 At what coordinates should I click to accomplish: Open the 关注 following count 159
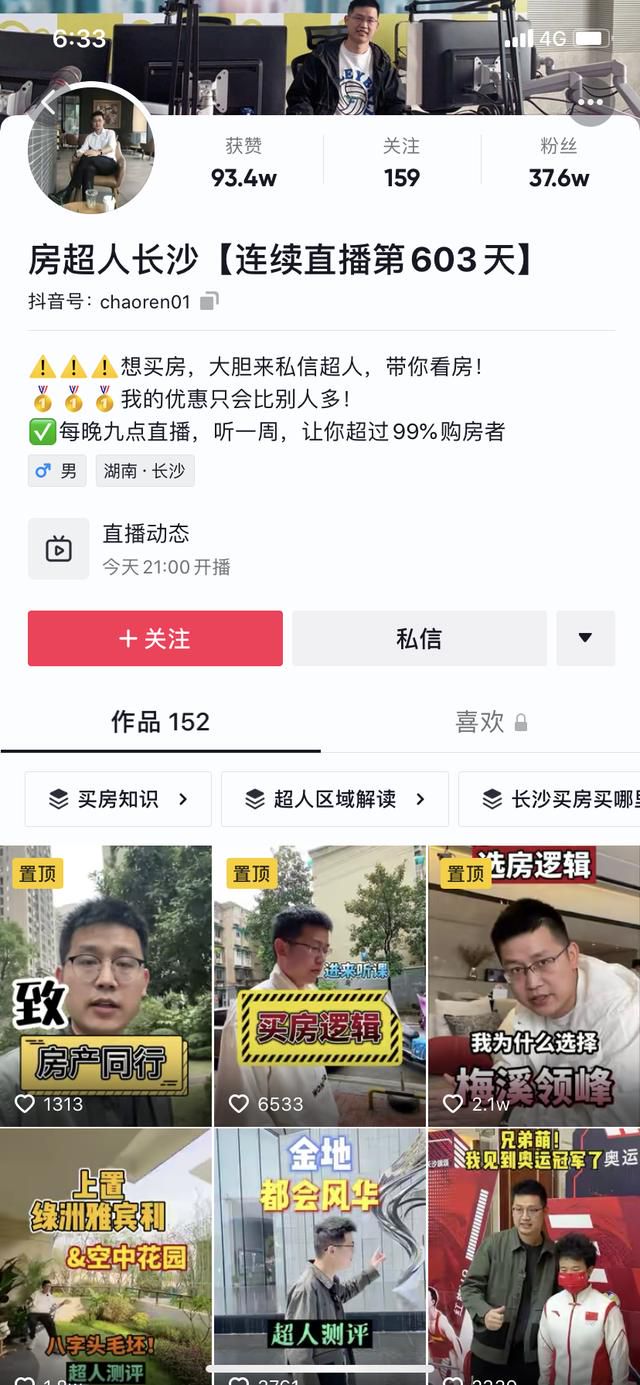pyautogui.click(x=401, y=163)
